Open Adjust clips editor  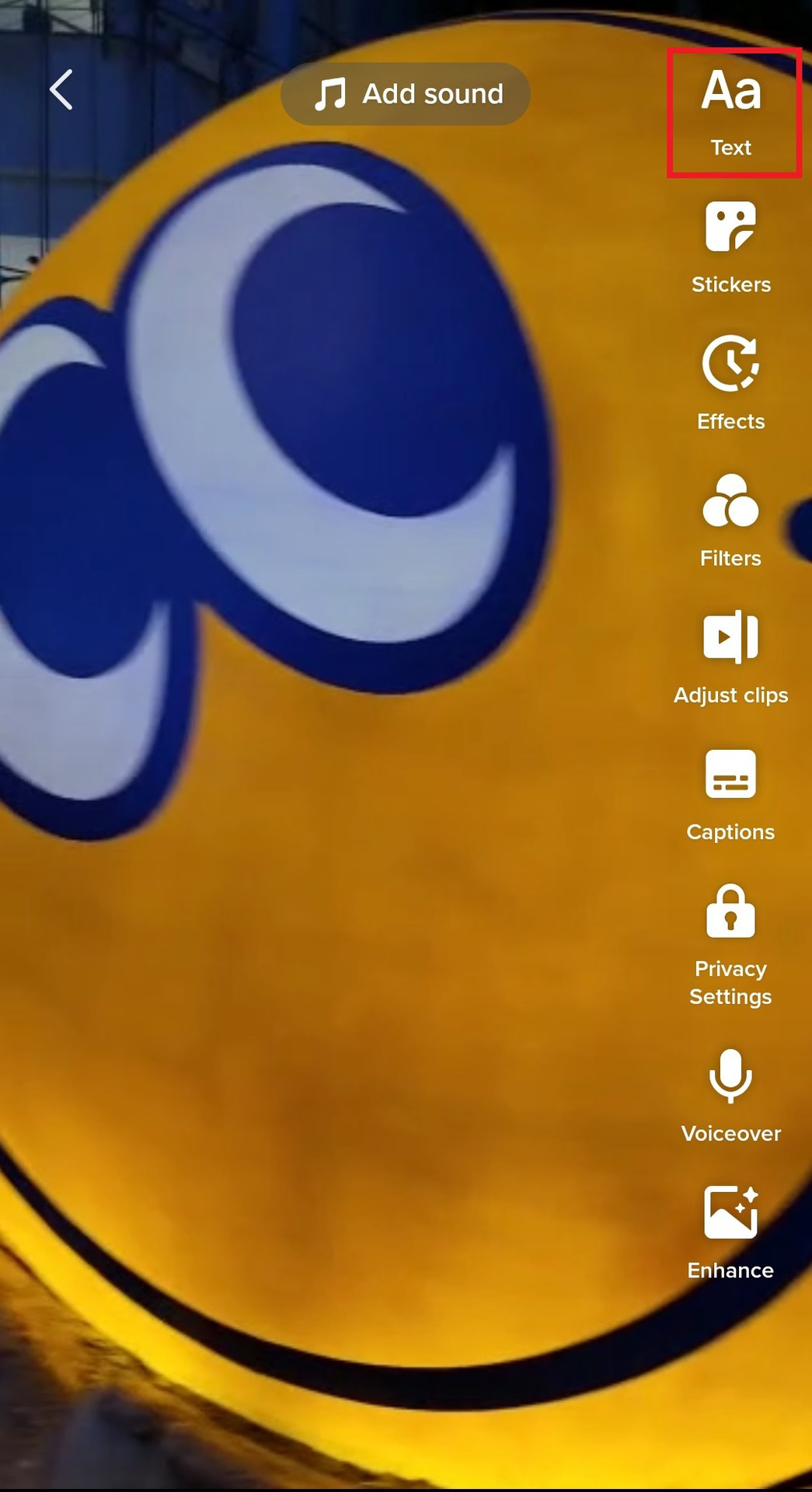[730, 657]
